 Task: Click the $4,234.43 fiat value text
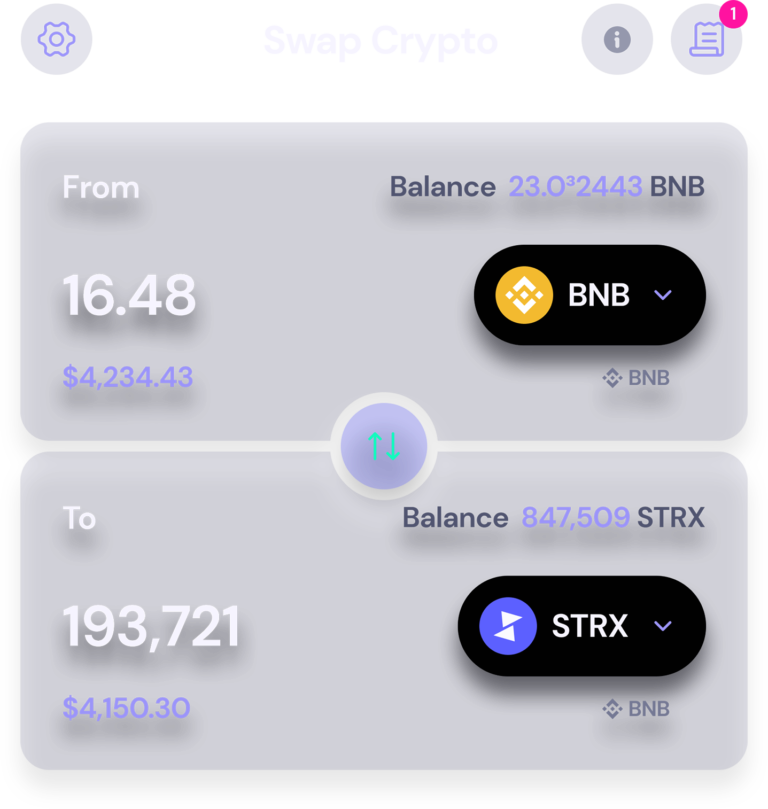[127, 377]
